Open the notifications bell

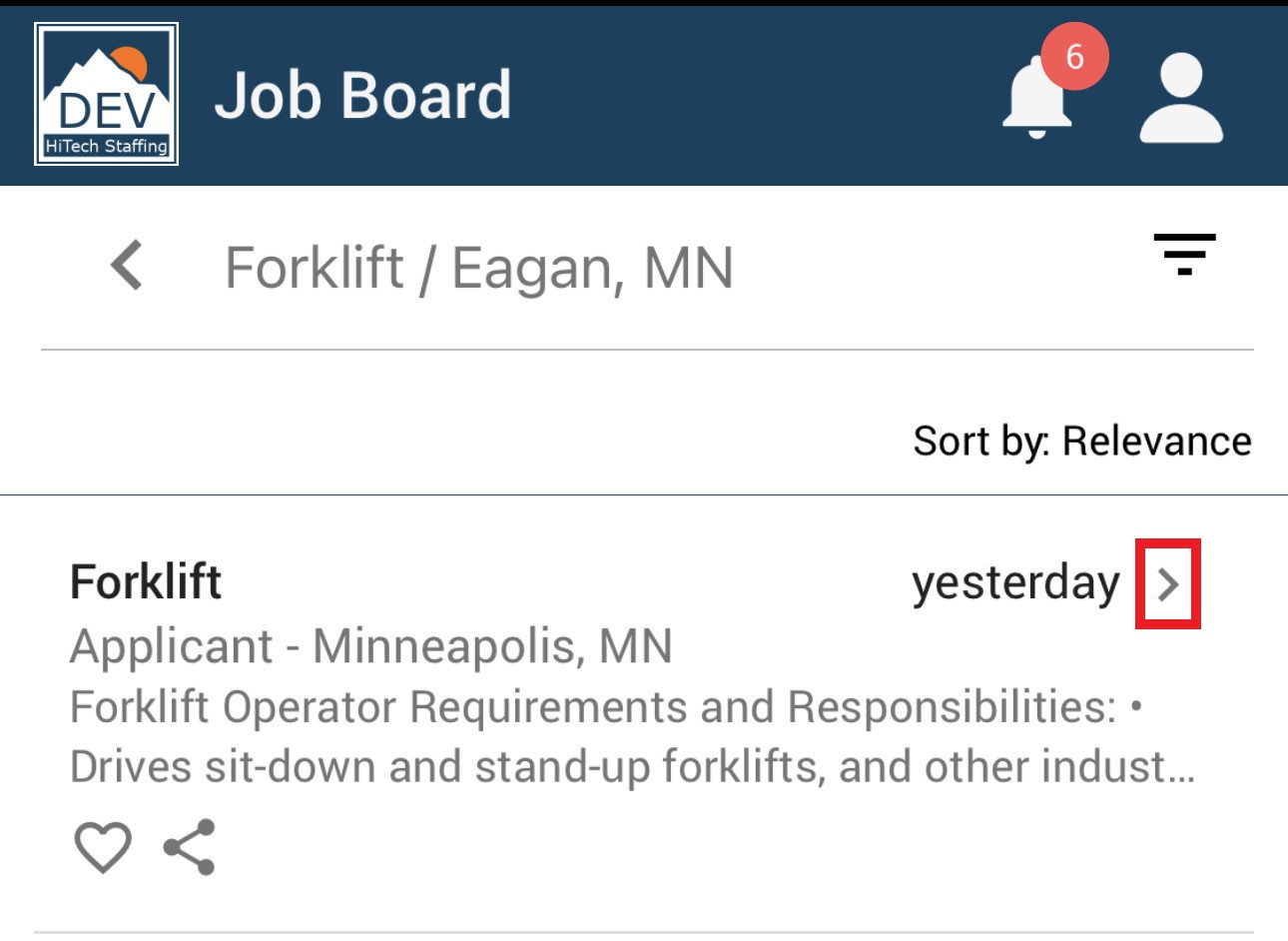pos(1038,98)
